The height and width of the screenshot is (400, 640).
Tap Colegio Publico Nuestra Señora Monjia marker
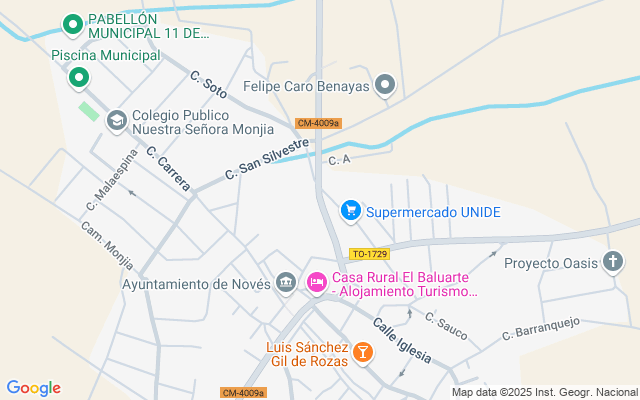[116, 120]
